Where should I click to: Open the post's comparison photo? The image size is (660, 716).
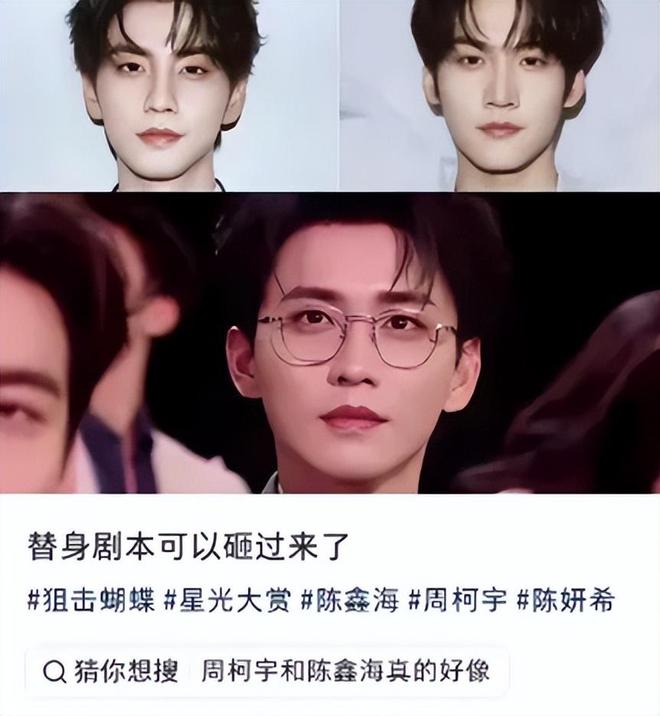[x=330, y=250]
